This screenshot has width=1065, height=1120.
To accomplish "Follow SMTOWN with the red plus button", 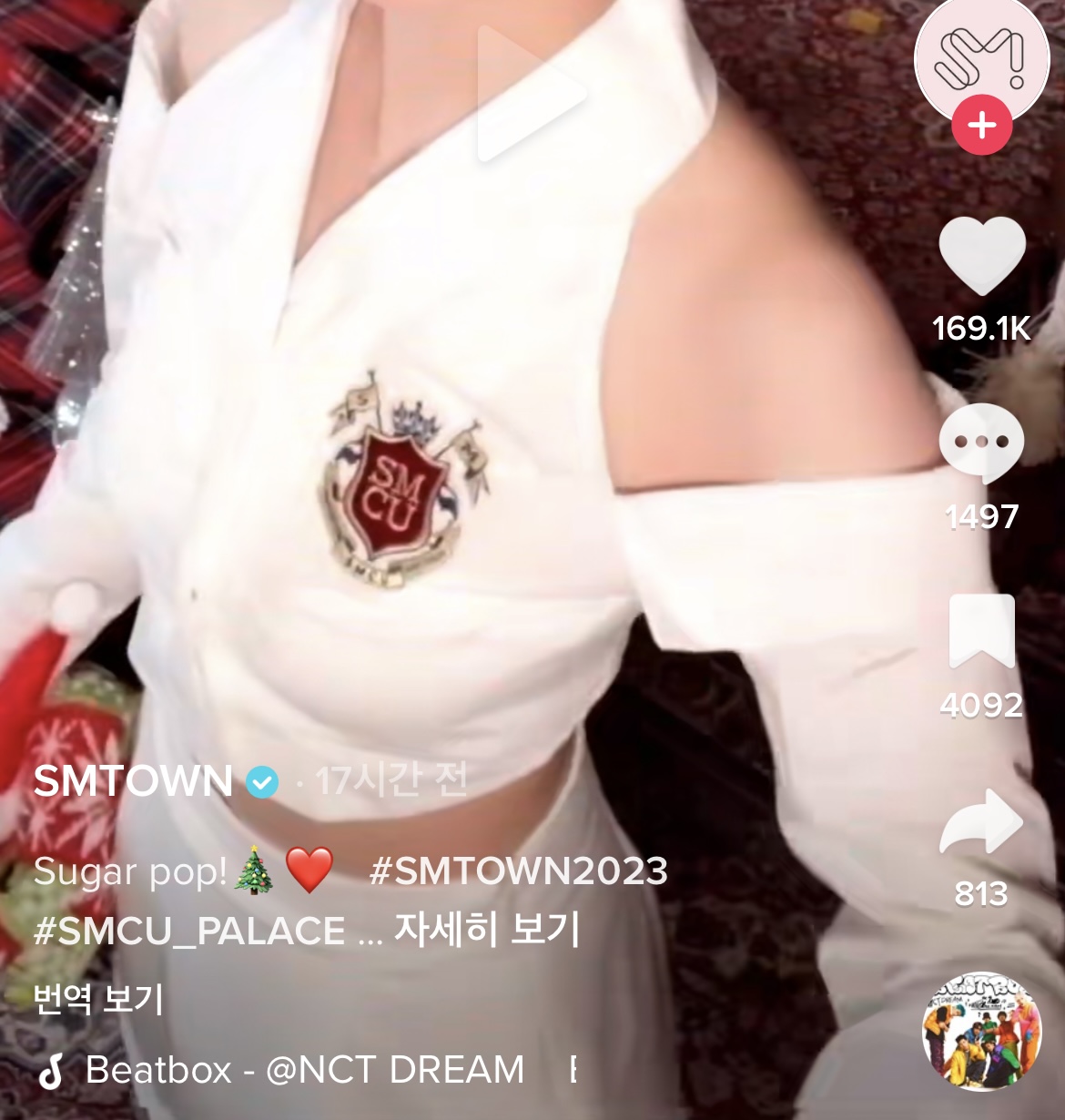I will point(981,125).
